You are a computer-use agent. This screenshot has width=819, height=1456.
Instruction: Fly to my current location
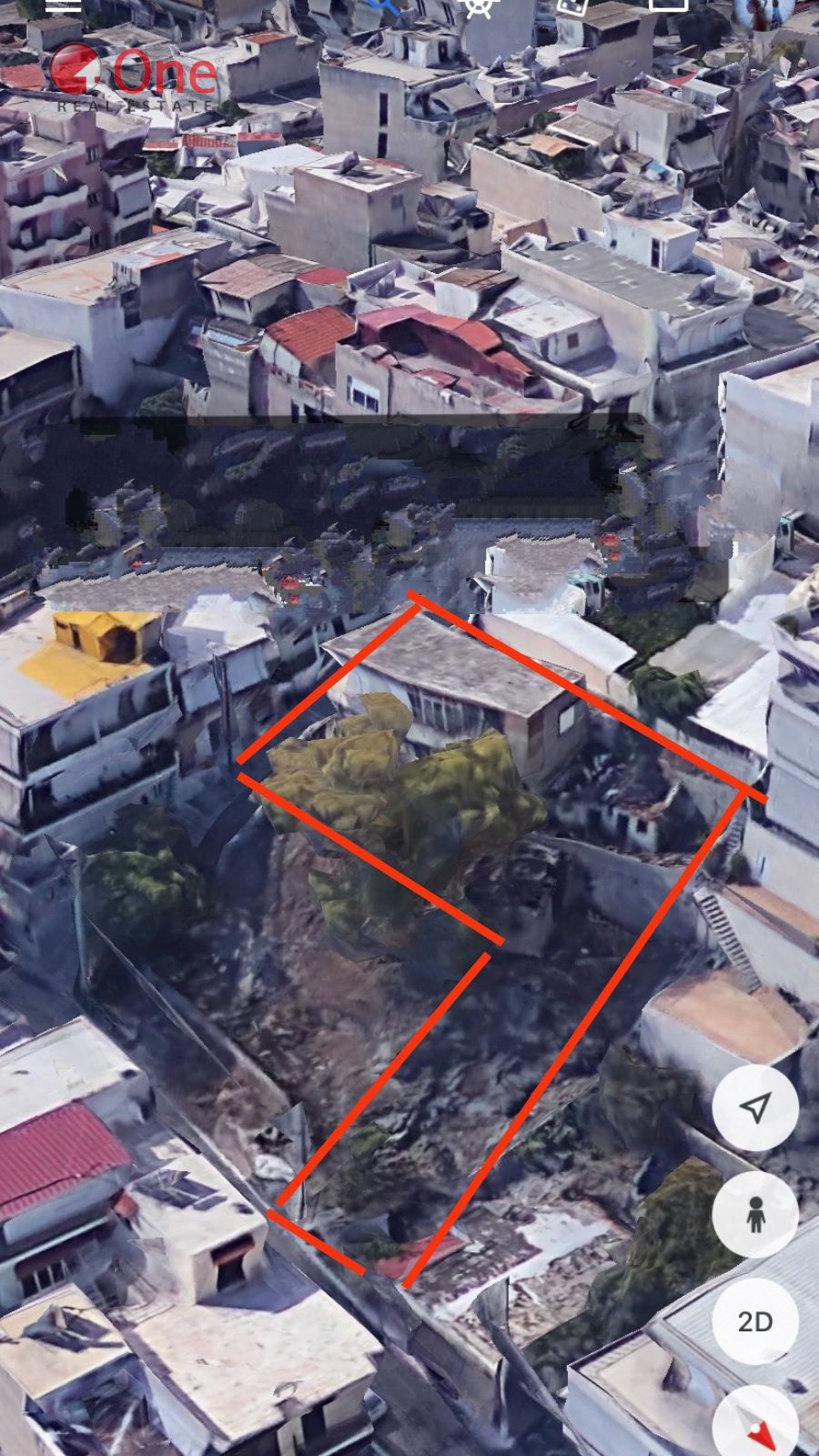pos(754,1107)
